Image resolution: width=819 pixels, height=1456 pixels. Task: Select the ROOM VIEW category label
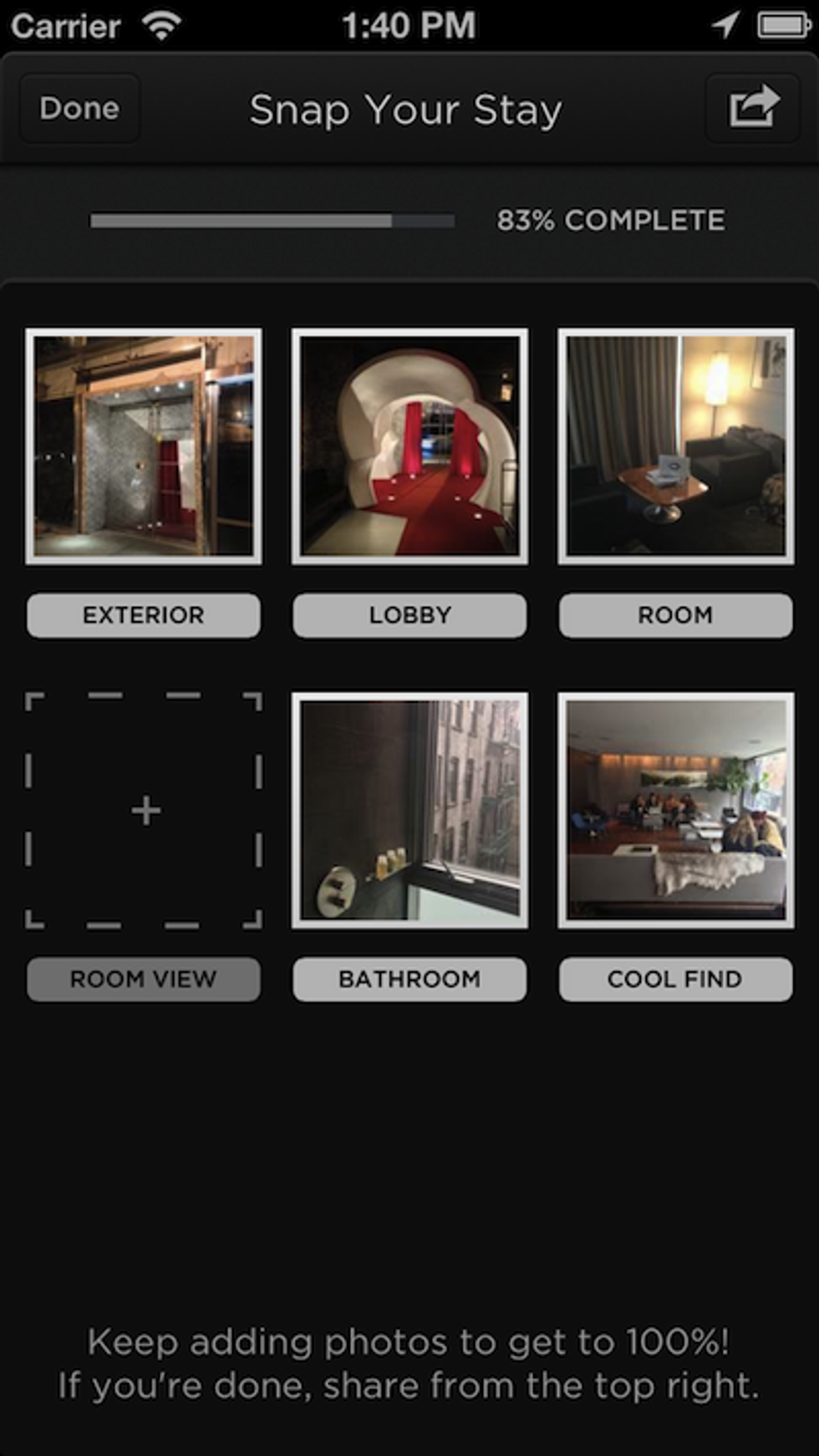coord(143,979)
